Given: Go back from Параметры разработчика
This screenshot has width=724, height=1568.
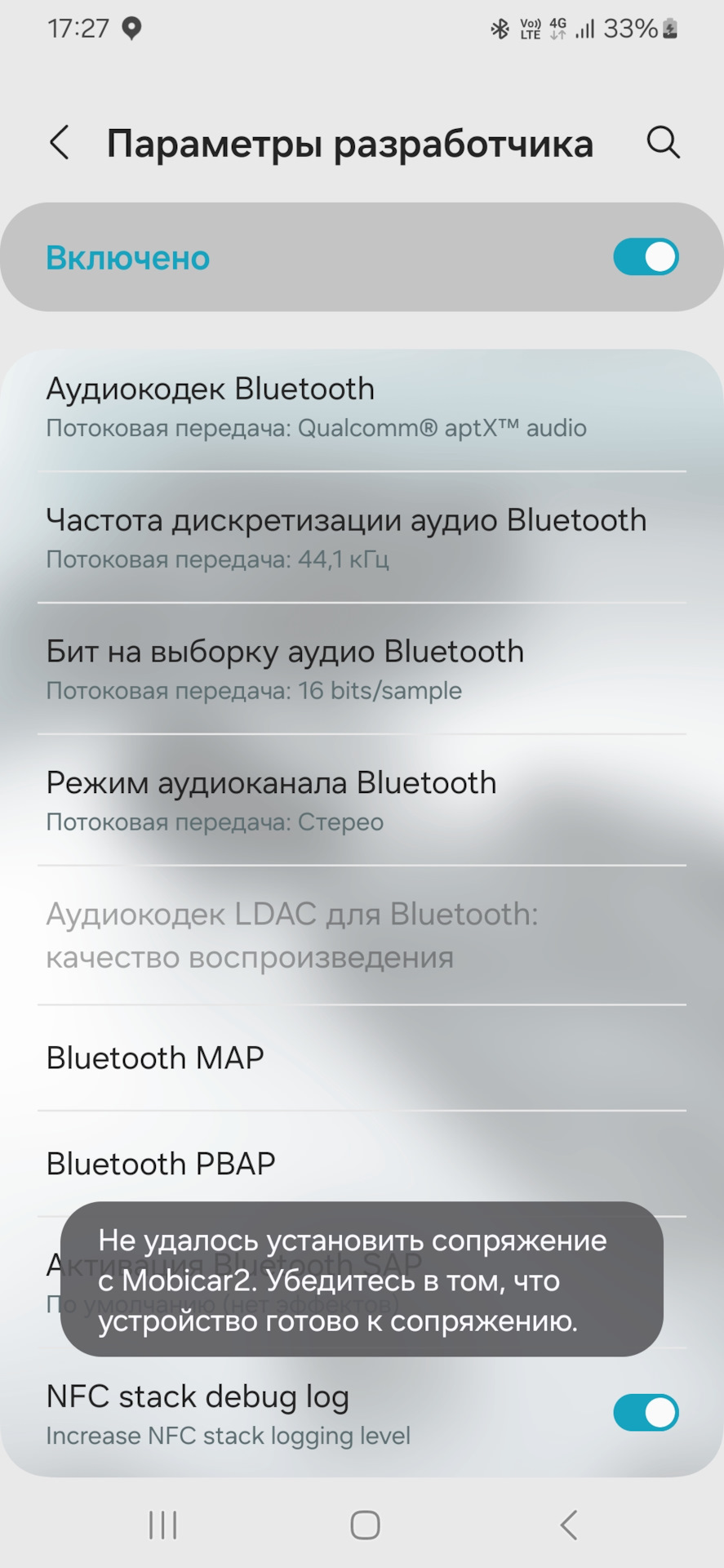Looking at the screenshot, I should [60, 143].
